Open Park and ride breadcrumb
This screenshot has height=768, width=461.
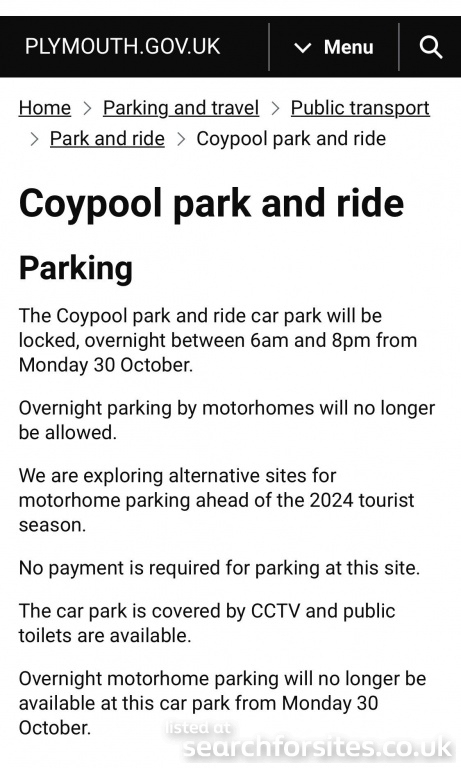(107, 139)
